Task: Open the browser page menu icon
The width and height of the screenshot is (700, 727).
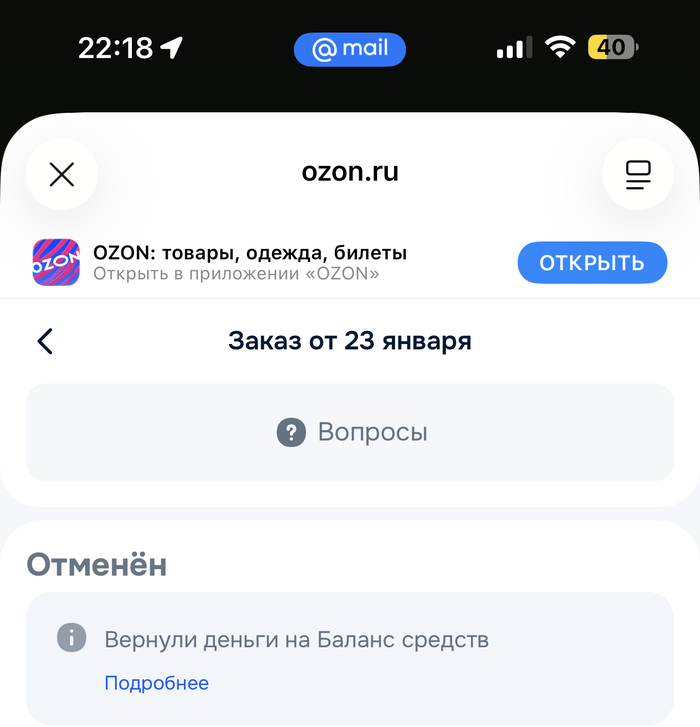Action: (638, 174)
